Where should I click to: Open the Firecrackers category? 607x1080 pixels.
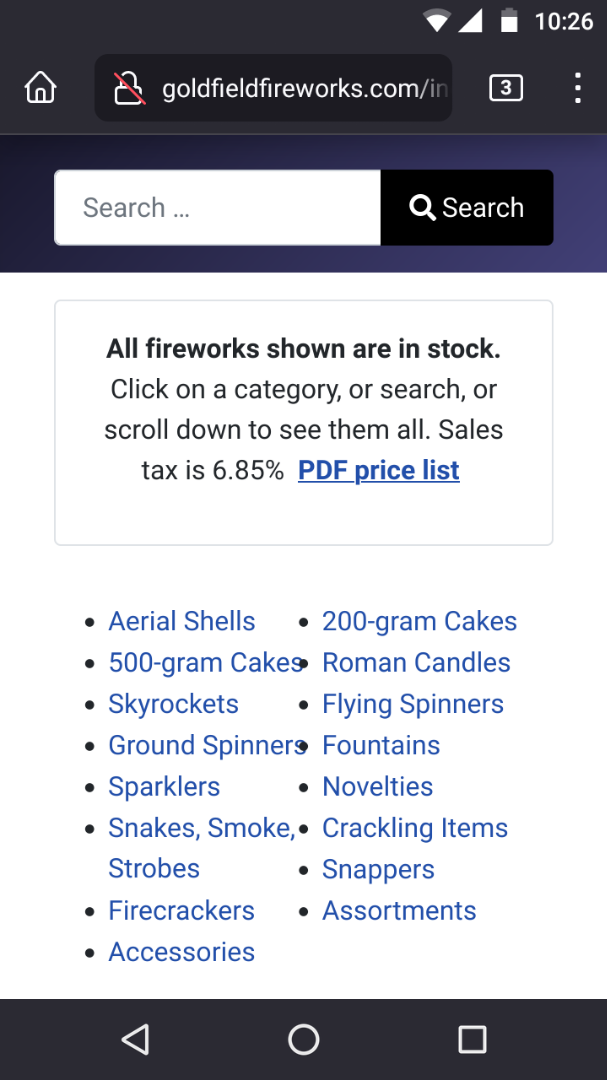181,911
